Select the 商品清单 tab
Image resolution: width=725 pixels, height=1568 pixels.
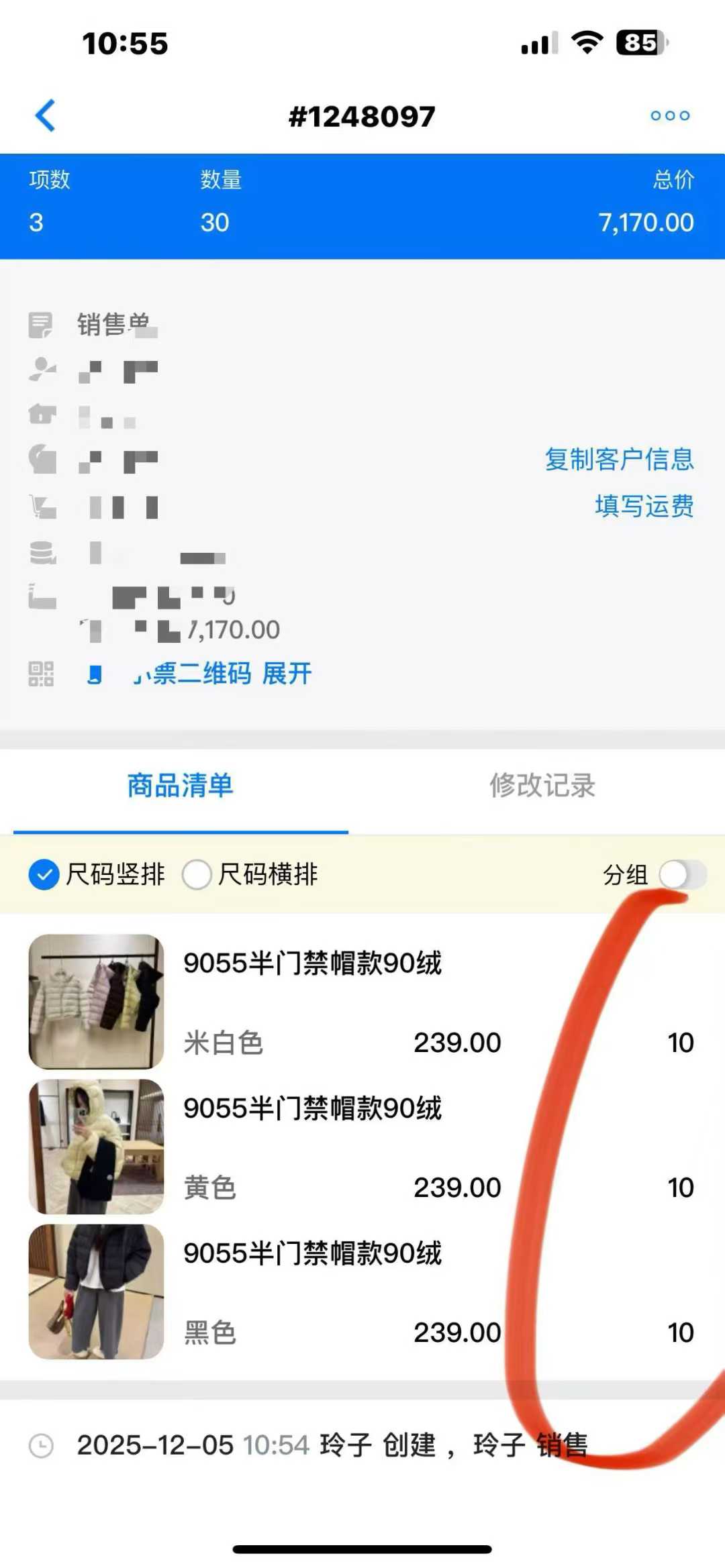click(x=180, y=786)
